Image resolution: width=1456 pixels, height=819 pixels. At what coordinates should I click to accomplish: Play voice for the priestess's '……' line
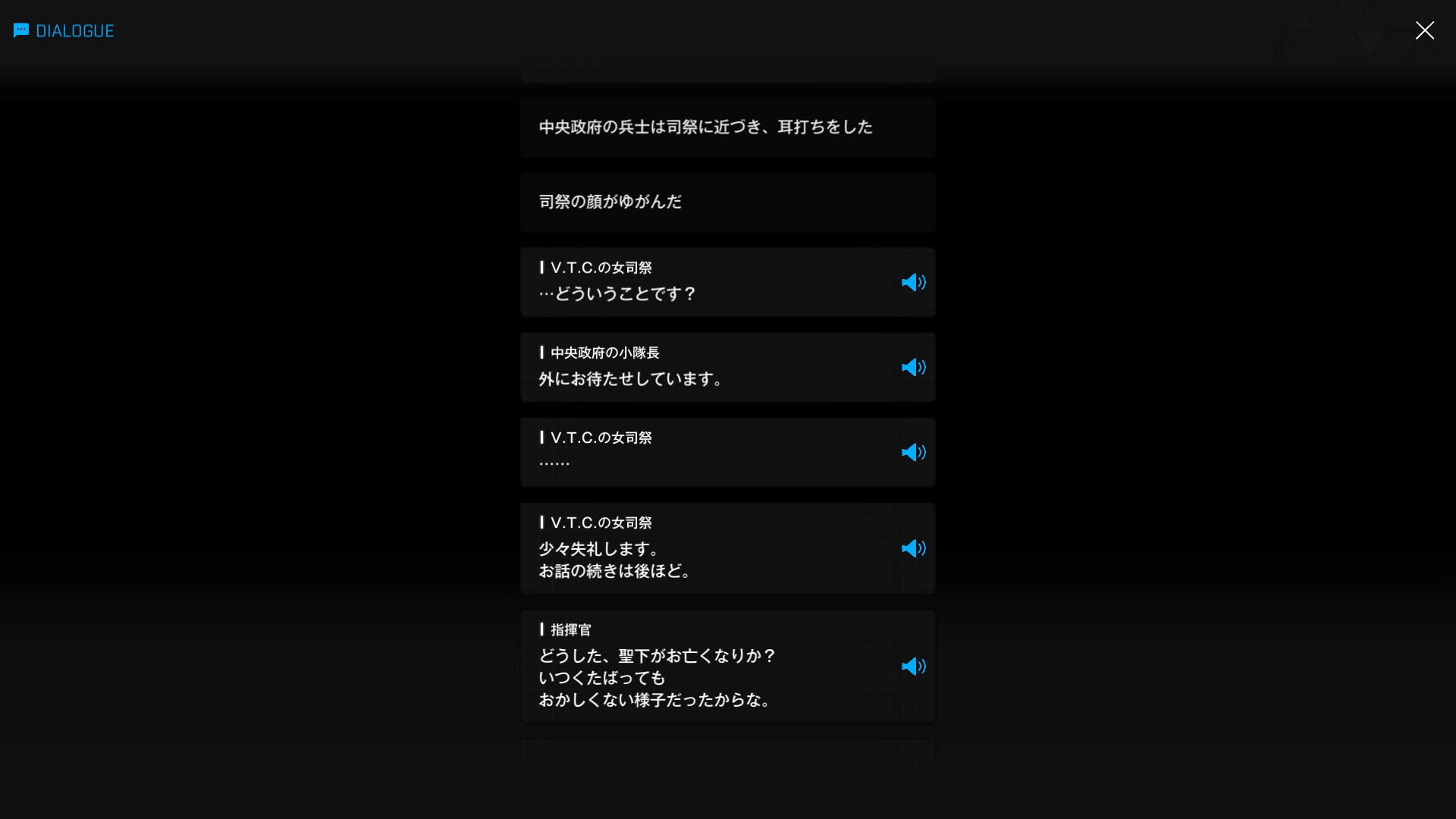coord(913,452)
